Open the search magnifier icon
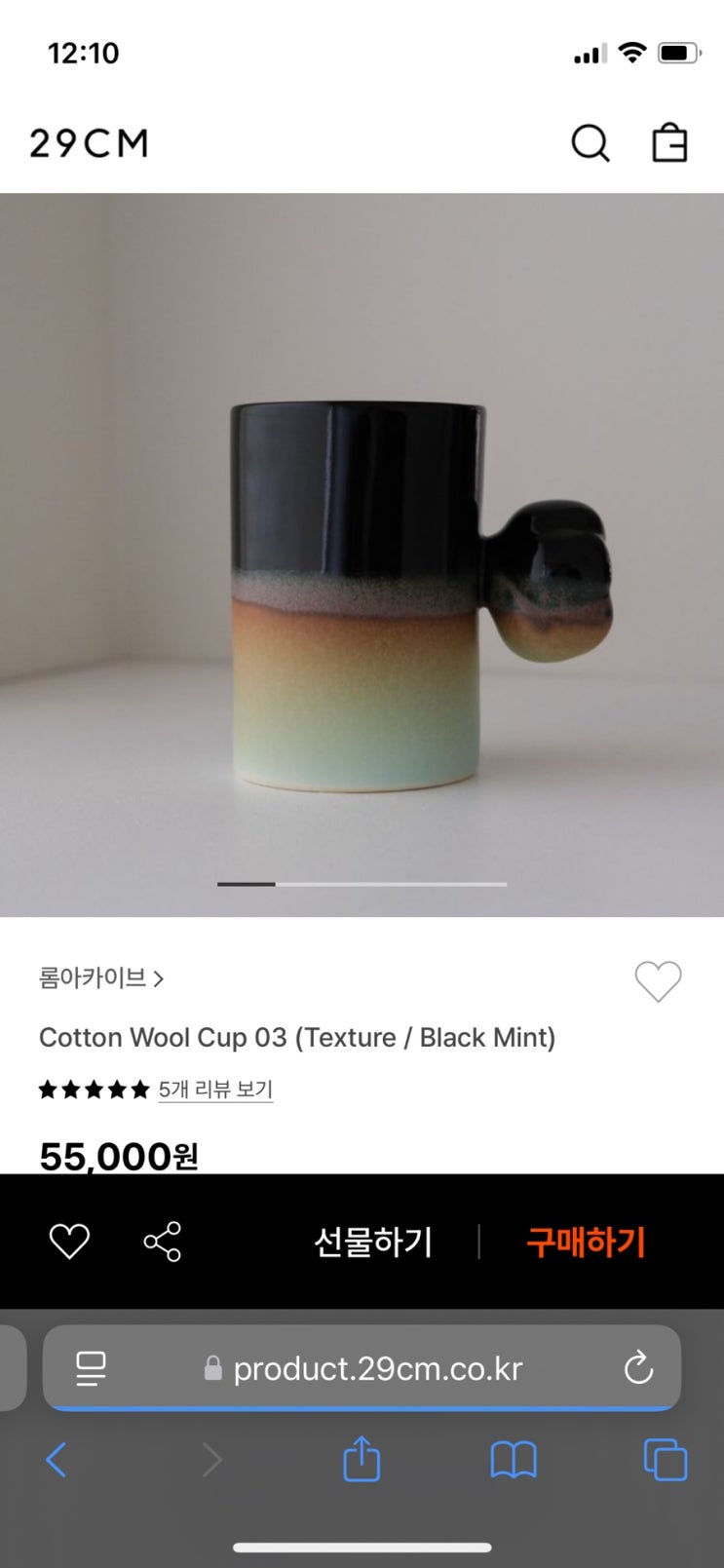Image resolution: width=724 pixels, height=1568 pixels. [x=590, y=143]
